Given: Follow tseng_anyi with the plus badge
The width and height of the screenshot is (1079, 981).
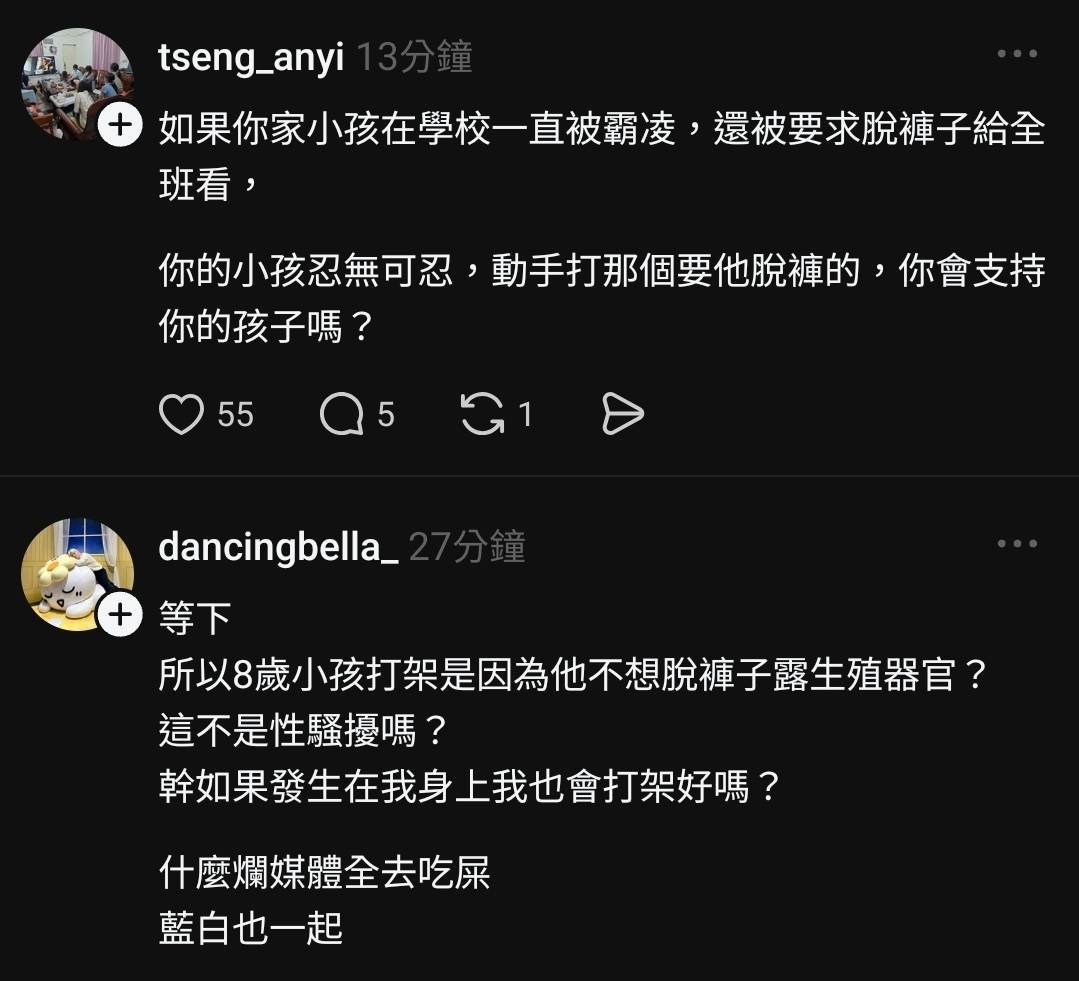Looking at the screenshot, I should click(119, 126).
